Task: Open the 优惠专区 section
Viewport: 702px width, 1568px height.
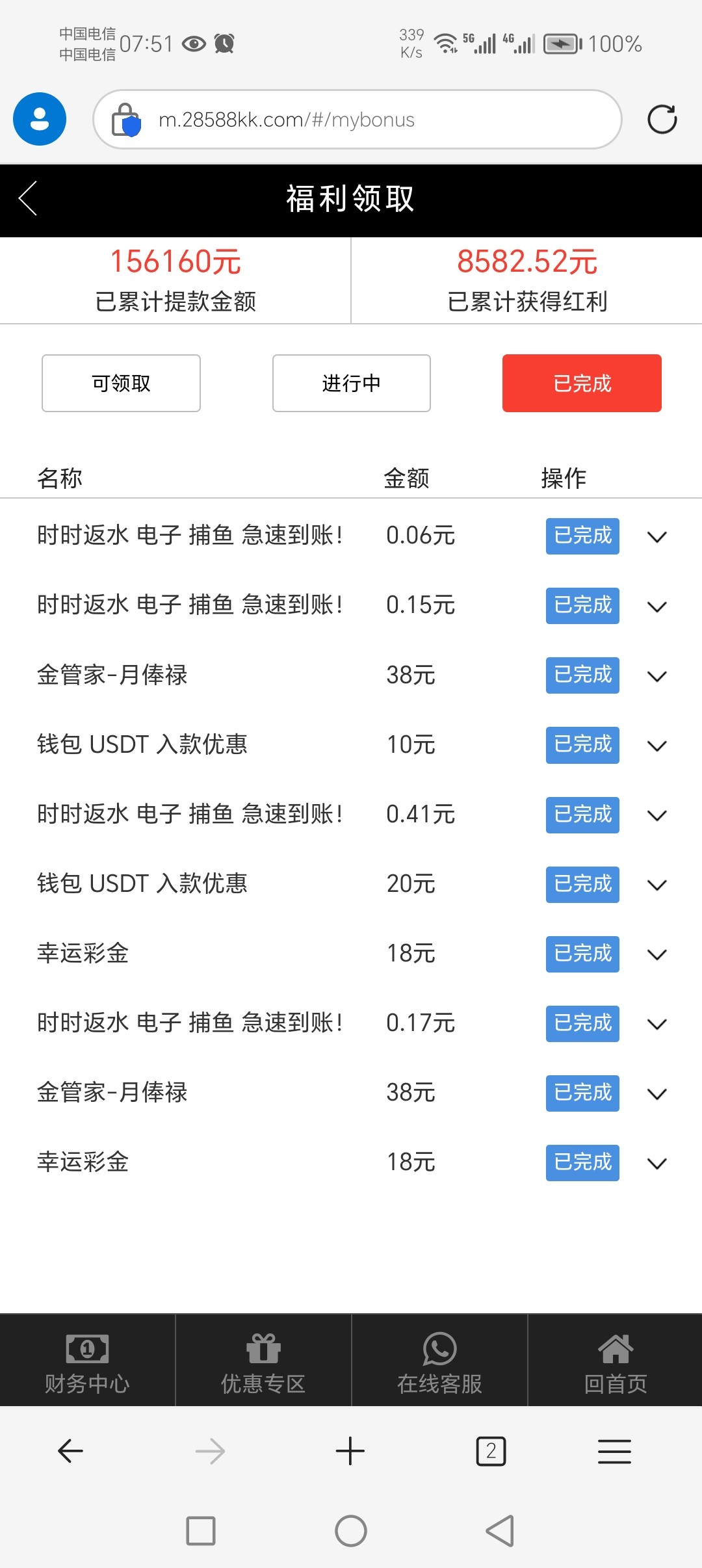Action: point(263,1361)
